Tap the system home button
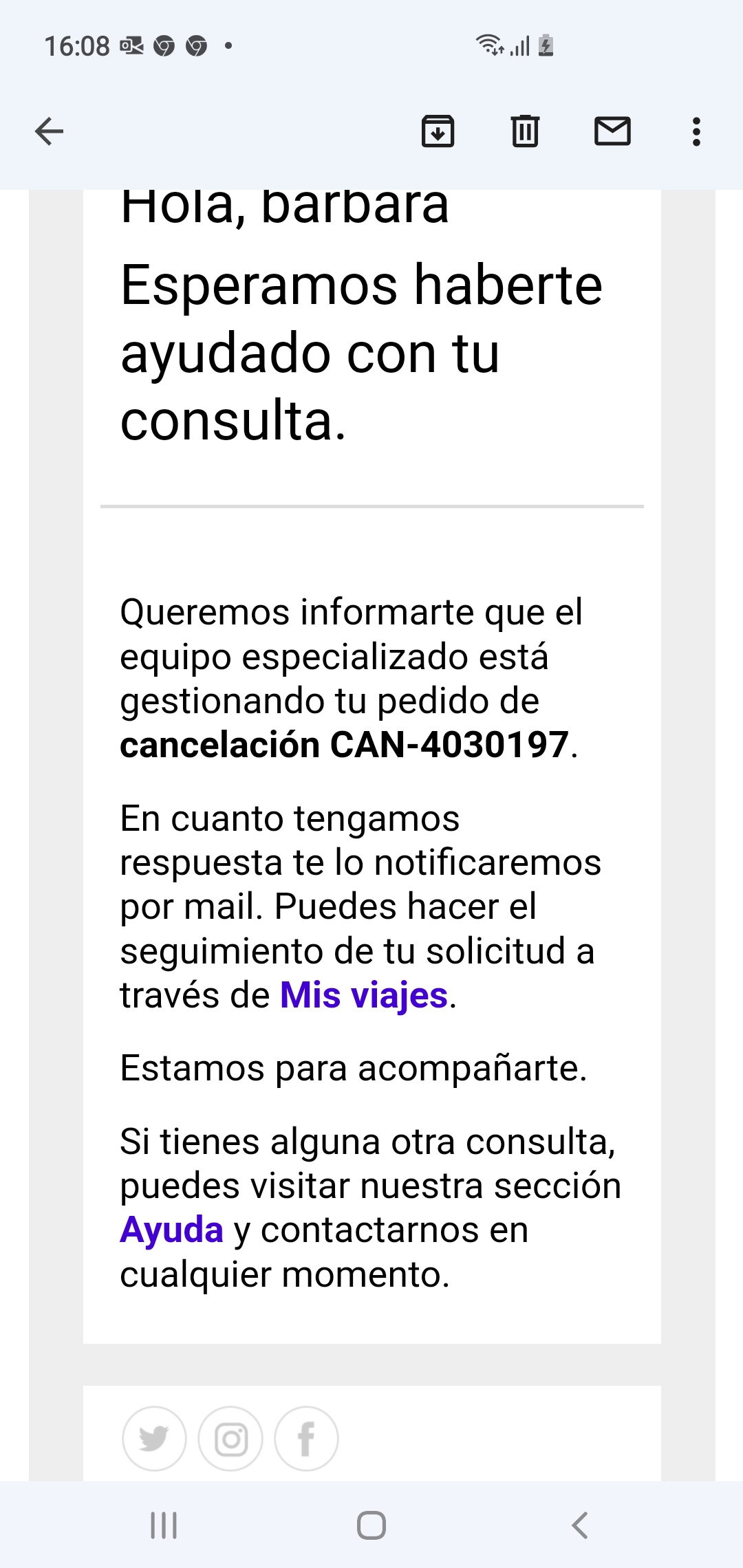This screenshot has height=1568, width=743. (371, 1525)
